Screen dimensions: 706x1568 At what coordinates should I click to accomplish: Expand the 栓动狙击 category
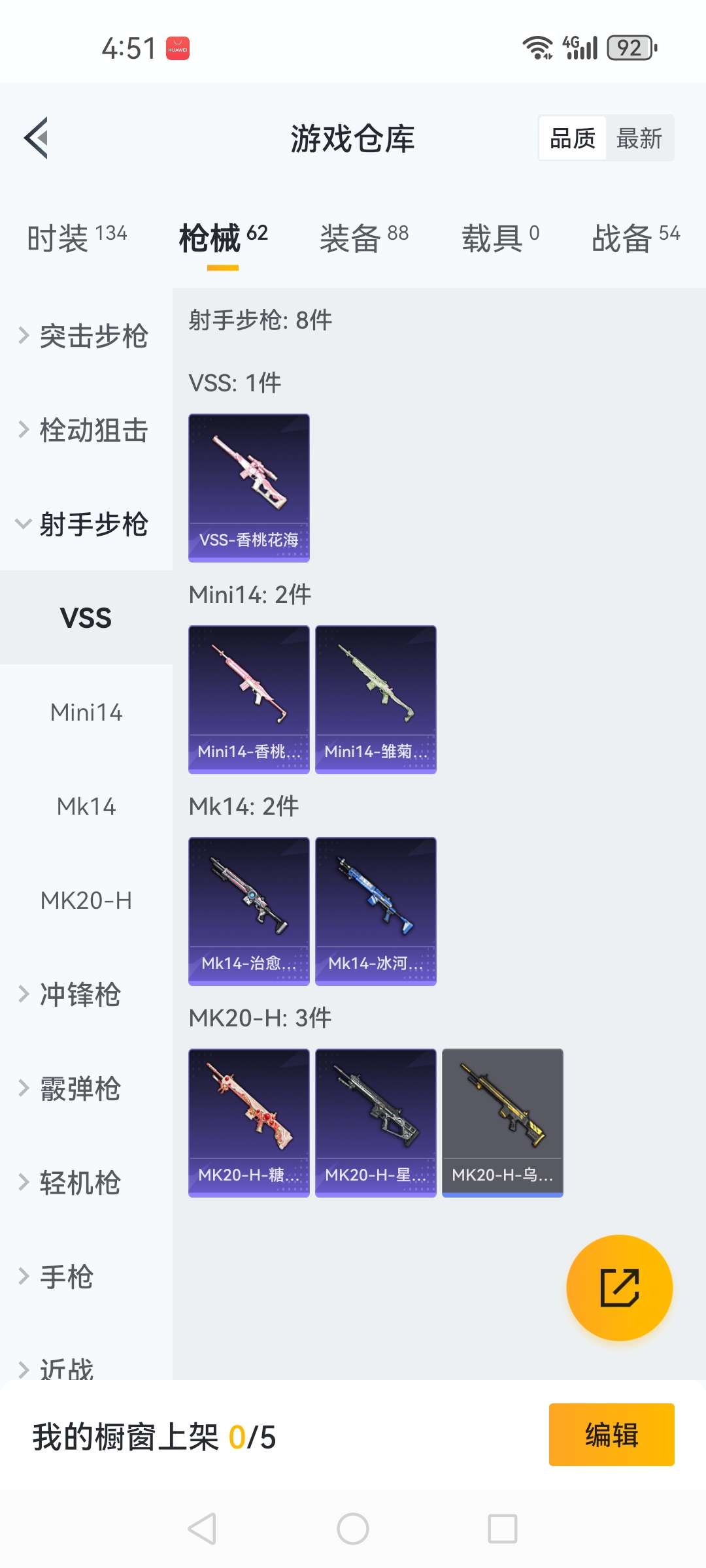[86, 430]
